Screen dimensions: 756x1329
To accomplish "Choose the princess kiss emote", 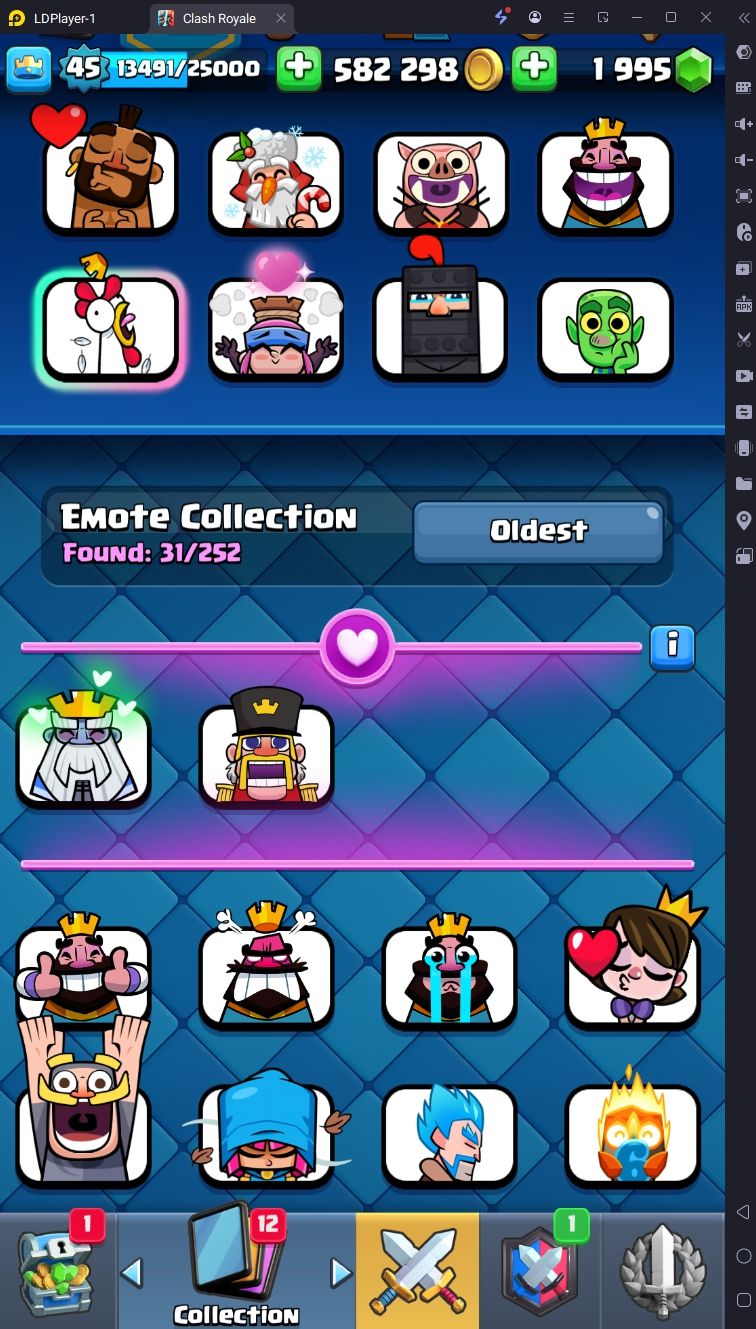I will pos(632,976).
